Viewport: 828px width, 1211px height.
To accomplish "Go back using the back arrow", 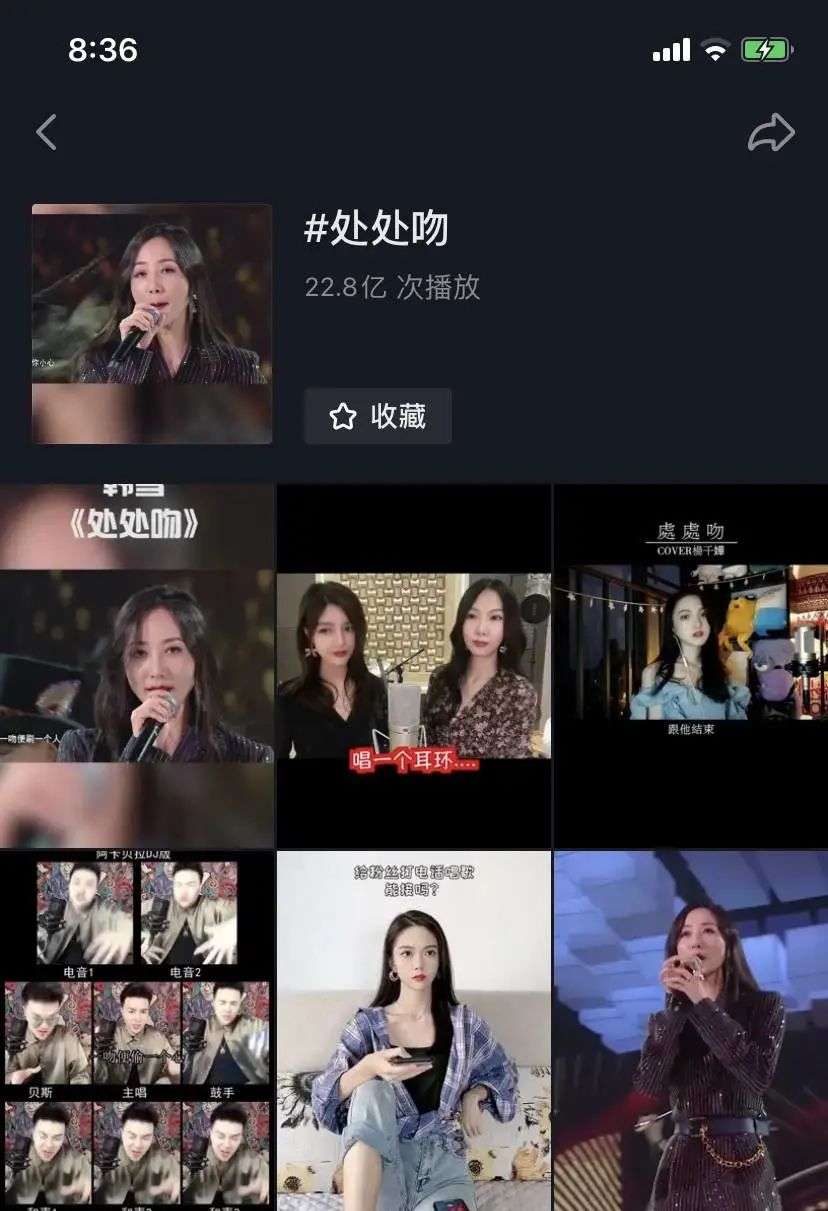I will click(46, 132).
